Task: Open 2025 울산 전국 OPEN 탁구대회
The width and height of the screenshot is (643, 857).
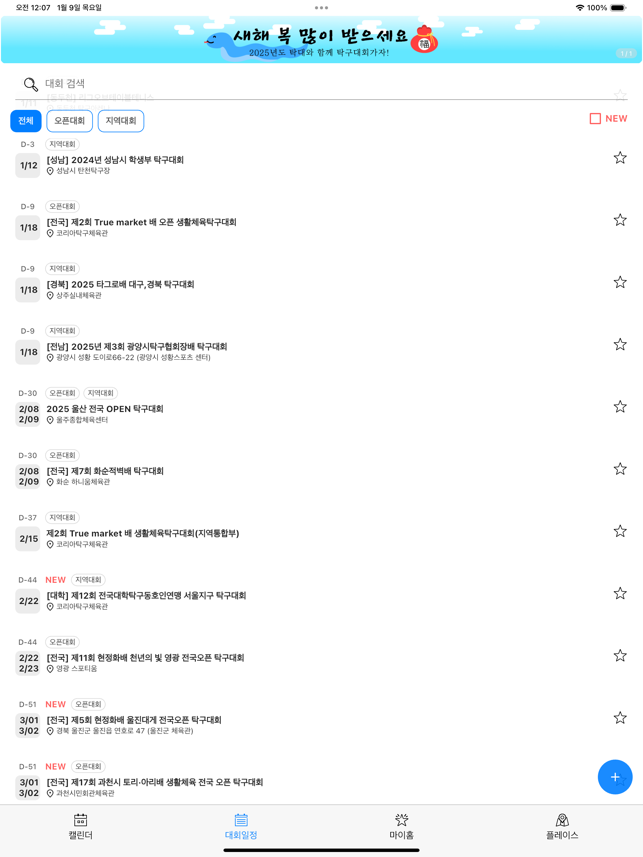Action: pos(105,409)
